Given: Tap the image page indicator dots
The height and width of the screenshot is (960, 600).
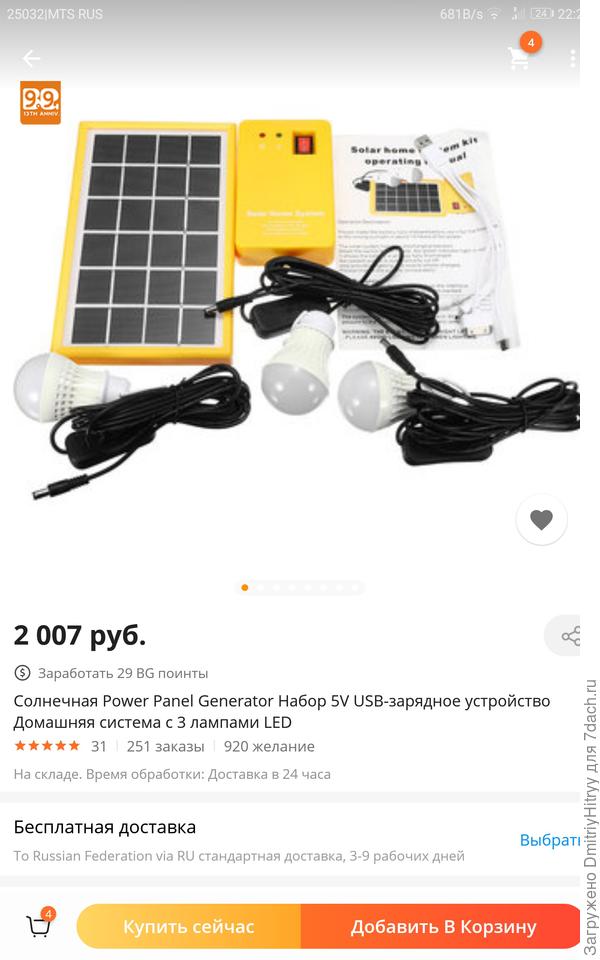Looking at the screenshot, I should coord(300,587).
